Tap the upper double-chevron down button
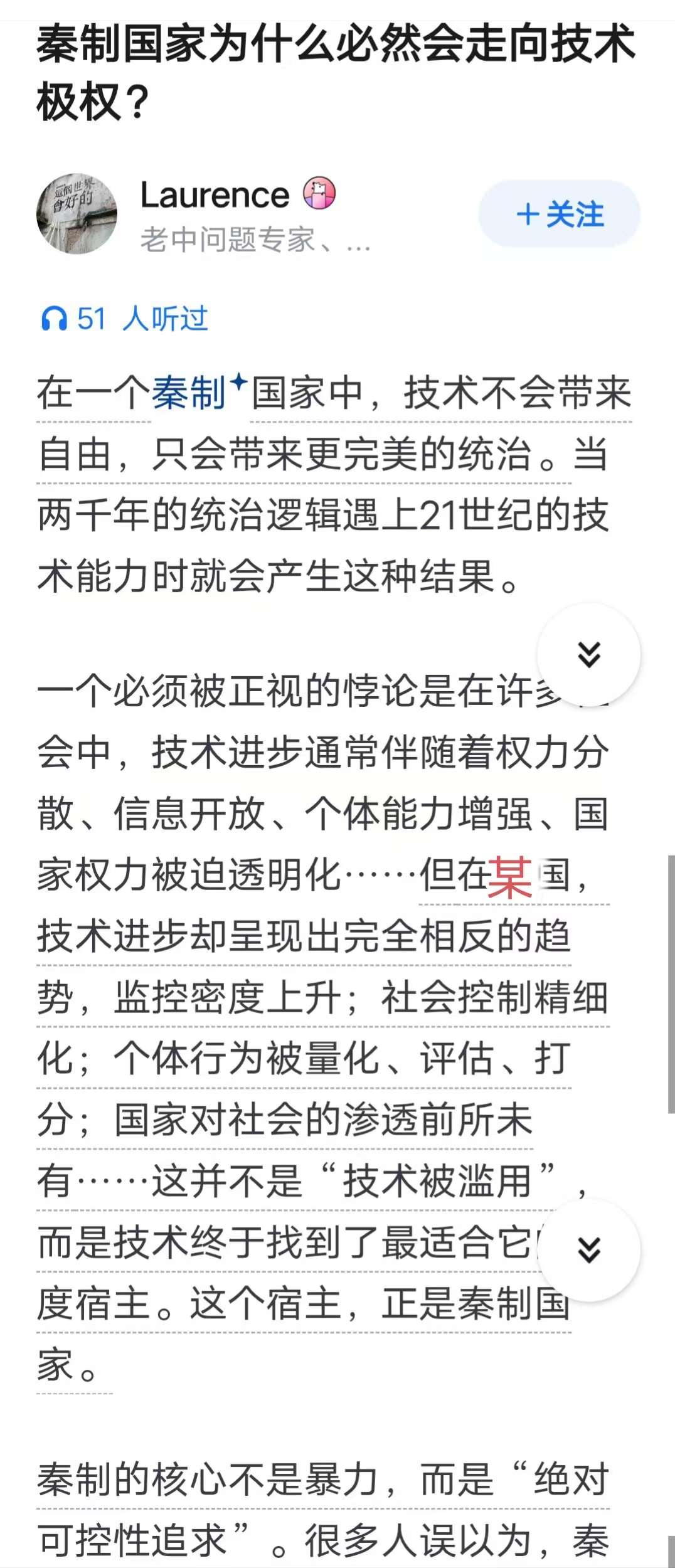Screen dimensions: 675x1568 (588, 655)
